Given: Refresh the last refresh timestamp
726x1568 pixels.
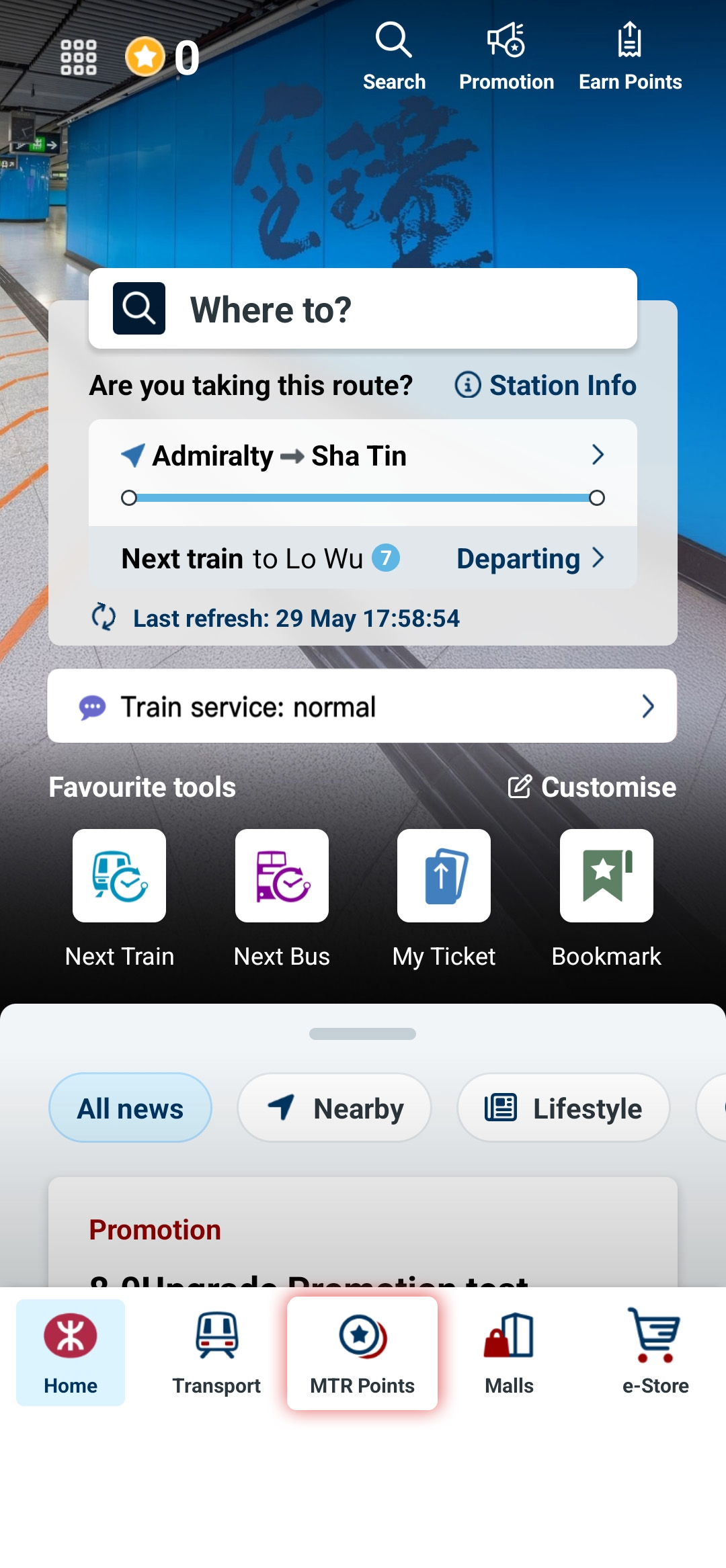Looking at the screenshot, I should (x=104, y=617).
